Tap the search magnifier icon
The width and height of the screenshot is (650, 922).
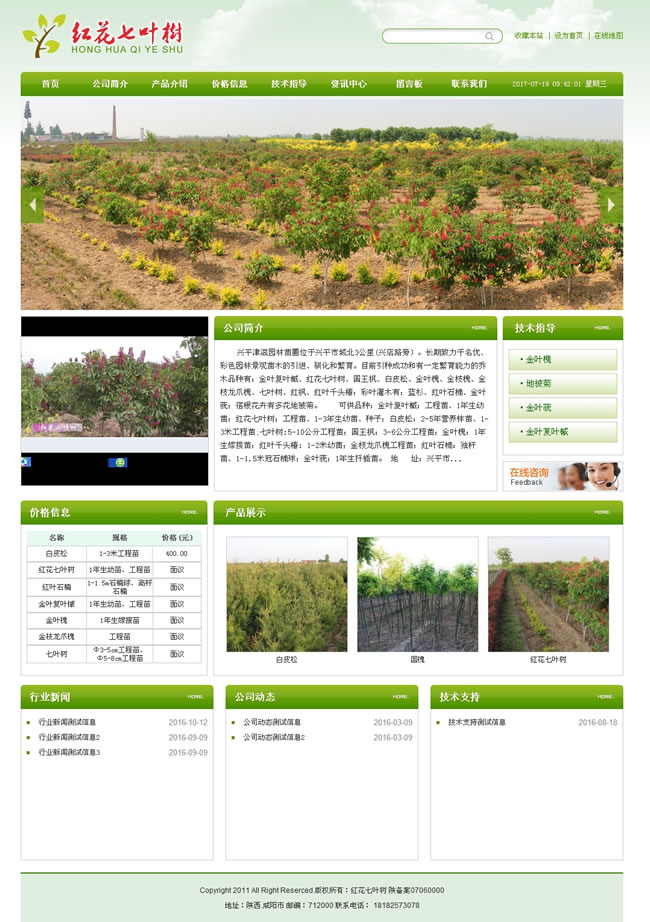click(490, 36)
